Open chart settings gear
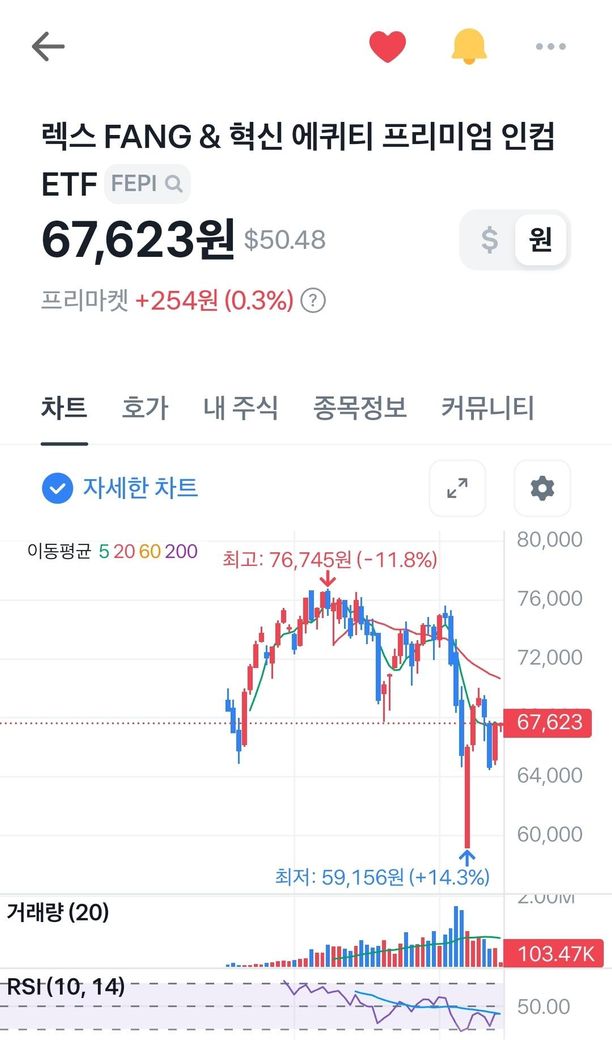This screenshot has height=1040, width=612. [542, 488]
